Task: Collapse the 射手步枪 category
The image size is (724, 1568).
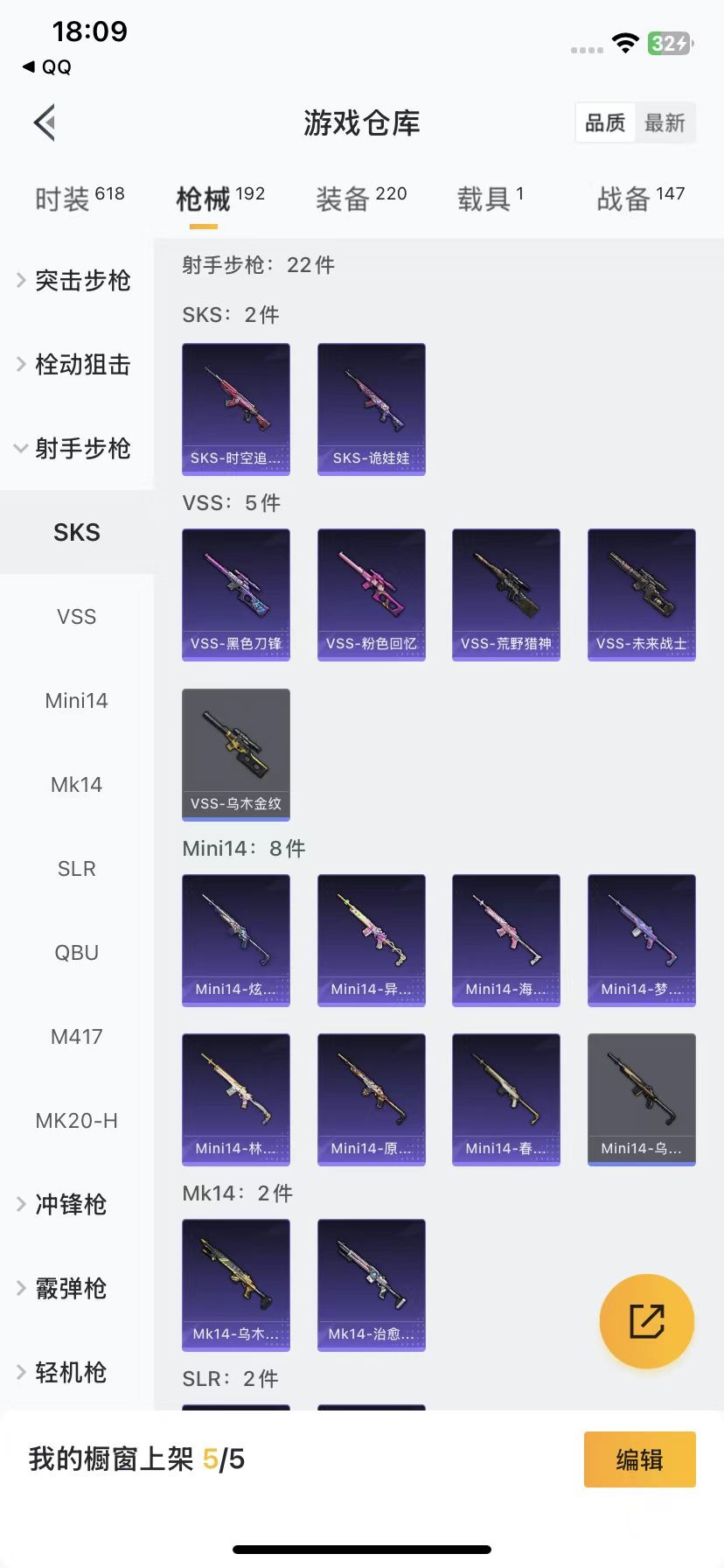Action: [75, 448]
